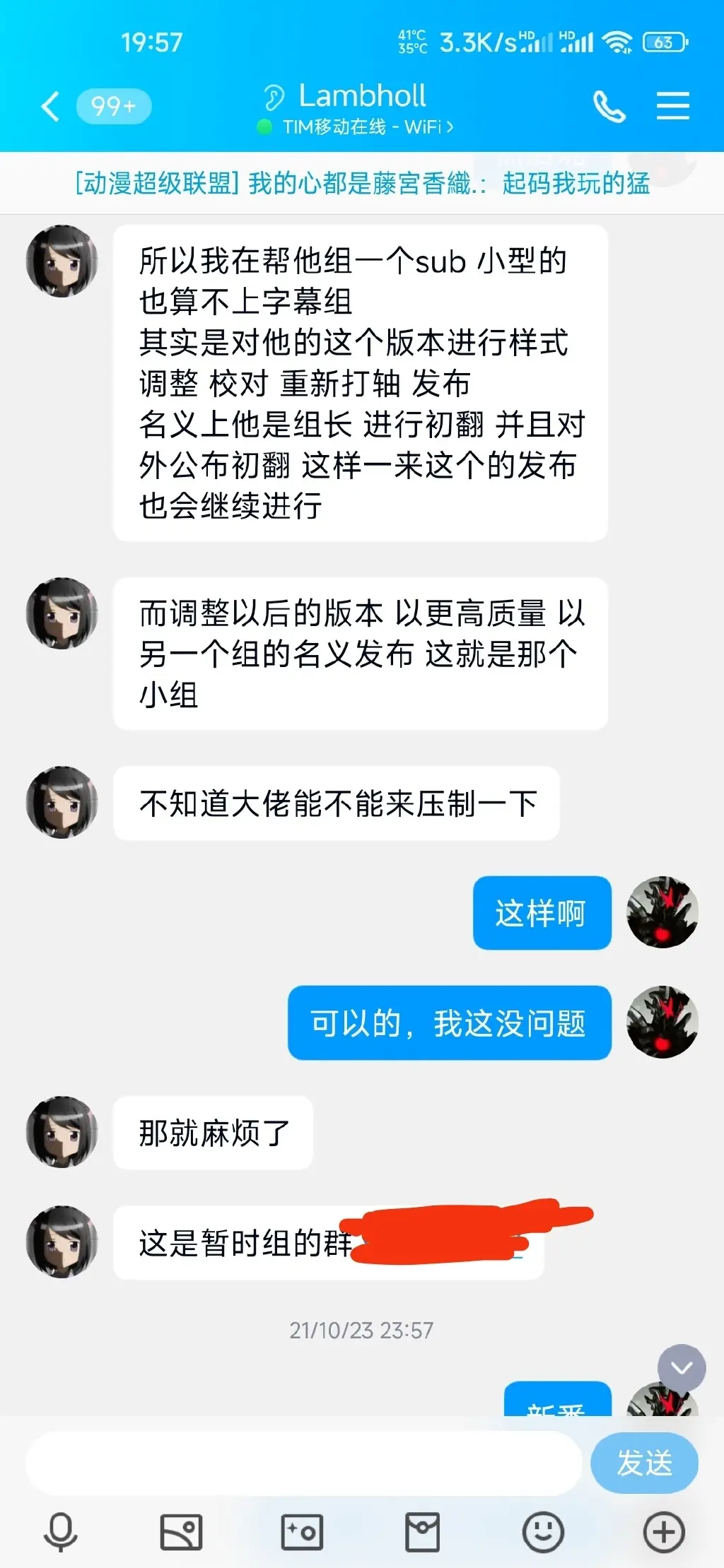This screenshot has height=1568, width=724.
Task: Tap the message input field
Action: (x=304, y=1463)
